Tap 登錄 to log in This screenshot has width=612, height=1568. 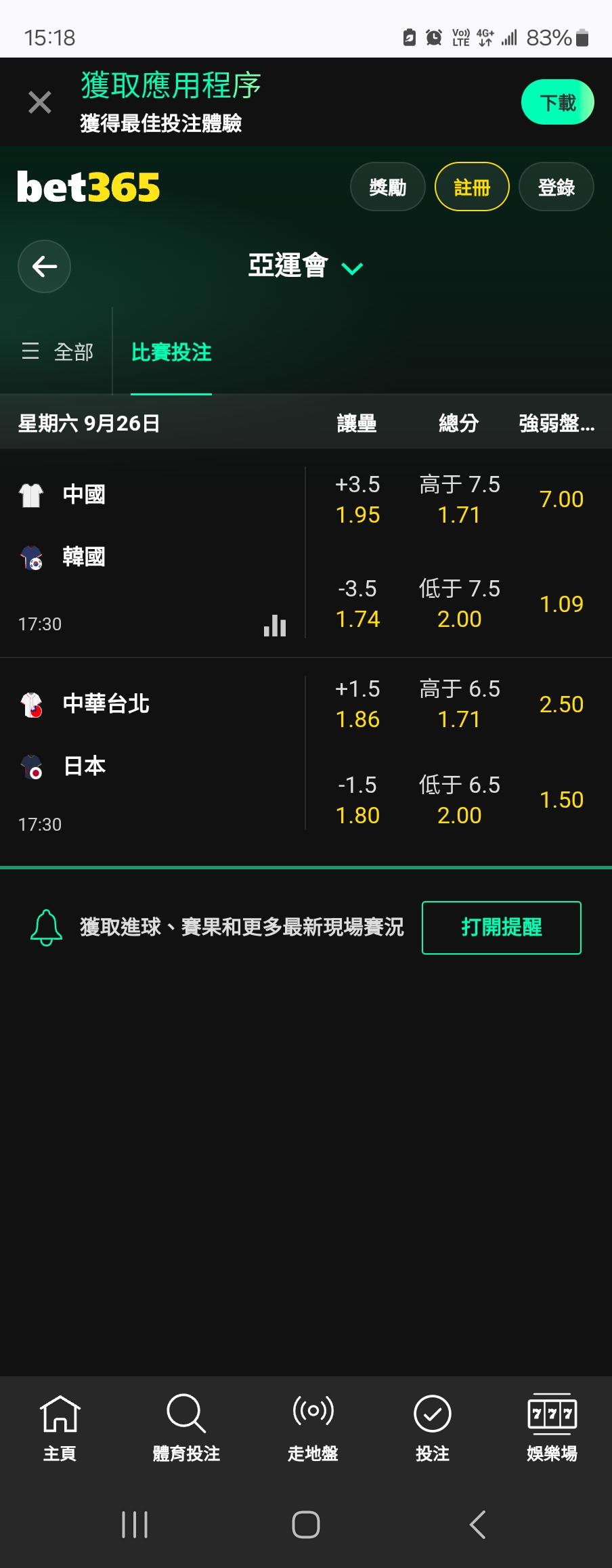[x=556, y=187]
